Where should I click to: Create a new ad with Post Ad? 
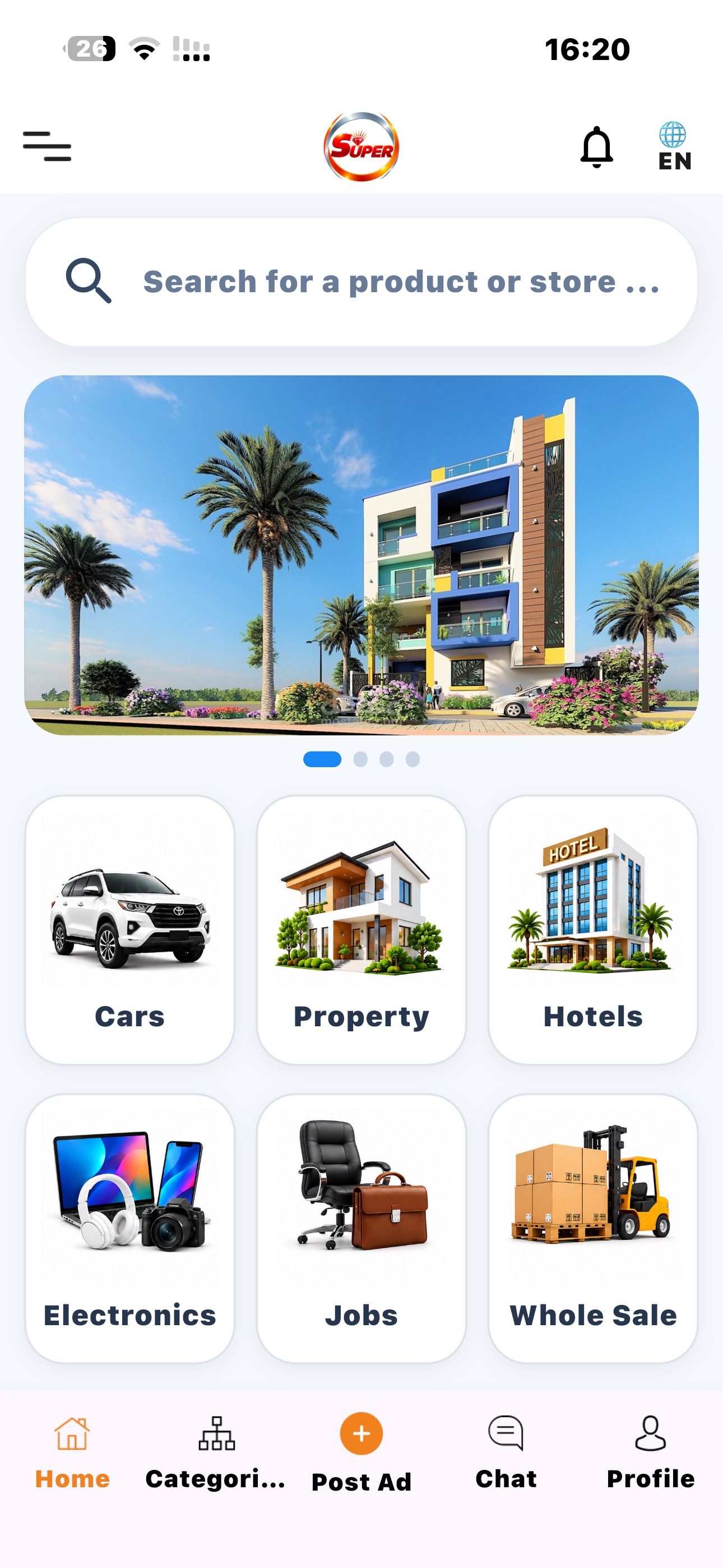(x=361, y=1452)
